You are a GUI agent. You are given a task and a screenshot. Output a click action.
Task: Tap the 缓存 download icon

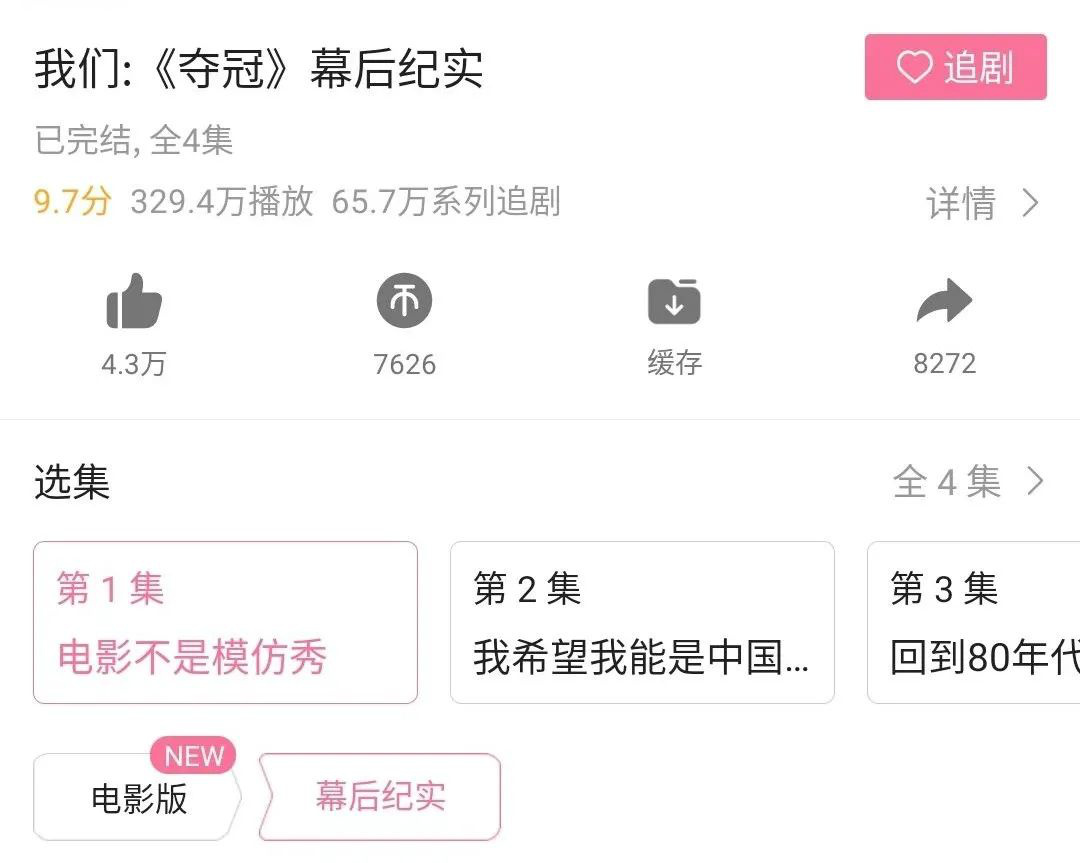click(674, 301)
